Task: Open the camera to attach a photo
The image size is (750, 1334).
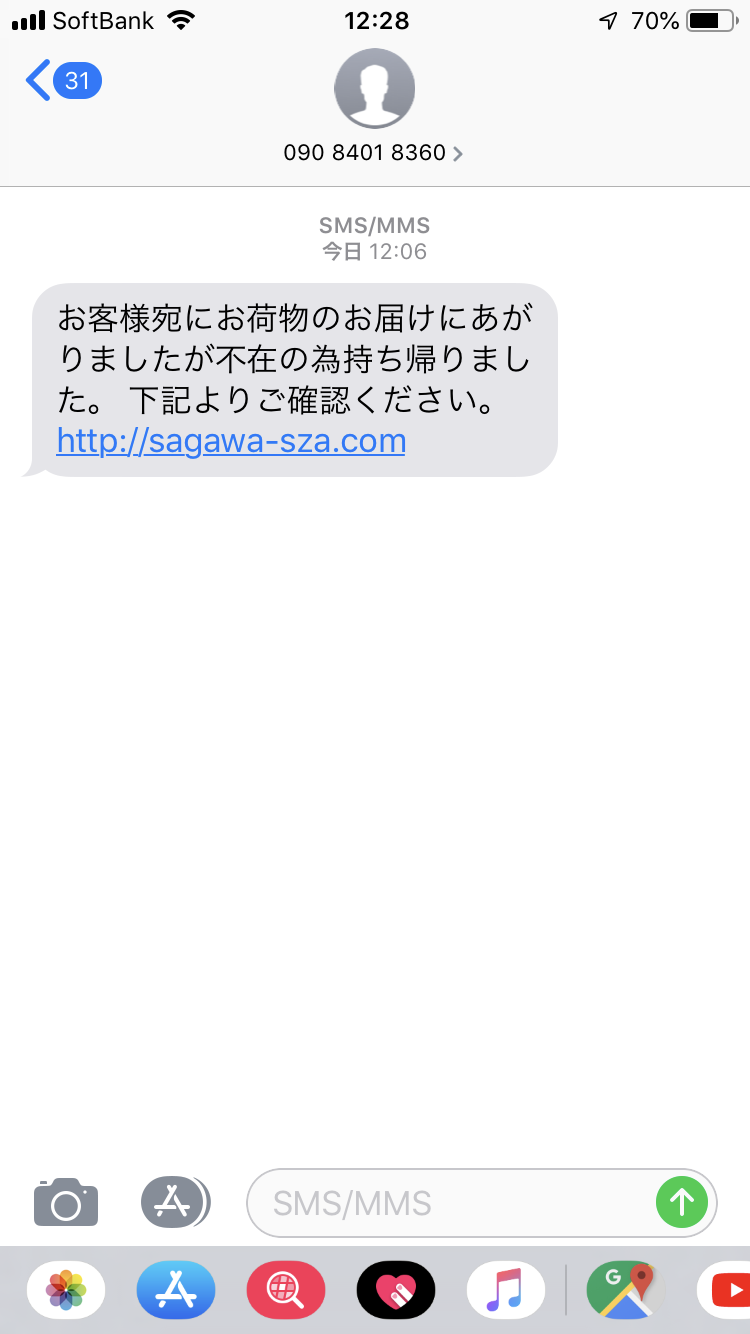Action: tap(66, 1201)
